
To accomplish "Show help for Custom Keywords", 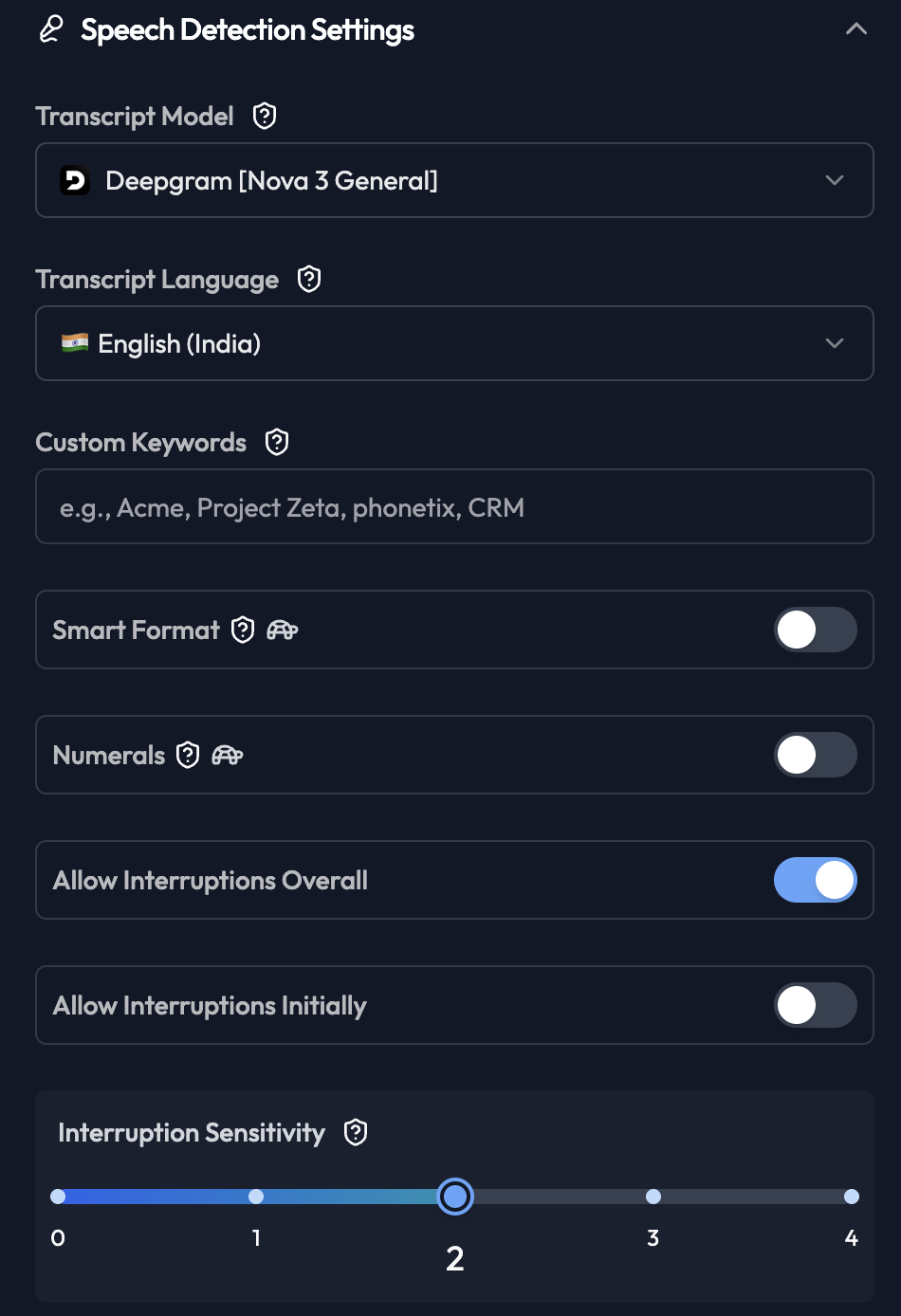I will click(277, 442).
